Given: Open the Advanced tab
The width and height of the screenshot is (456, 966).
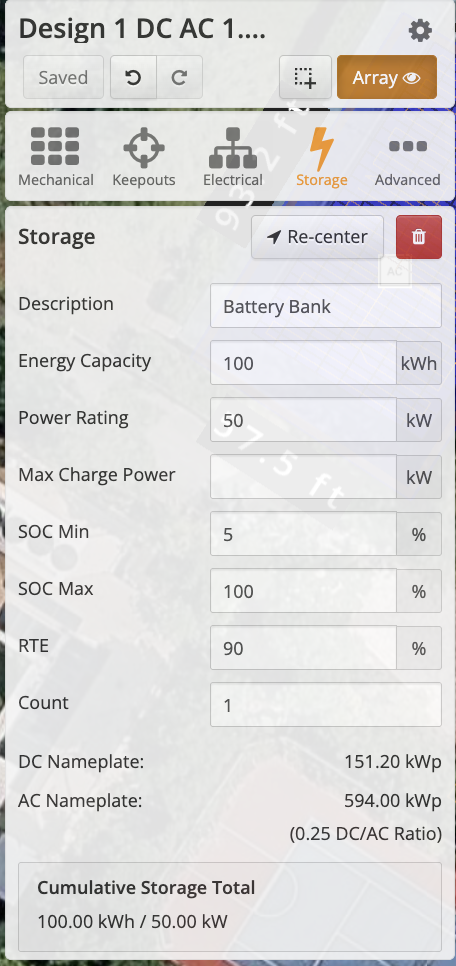Looking at the screenshot, I should pos(407,156).
